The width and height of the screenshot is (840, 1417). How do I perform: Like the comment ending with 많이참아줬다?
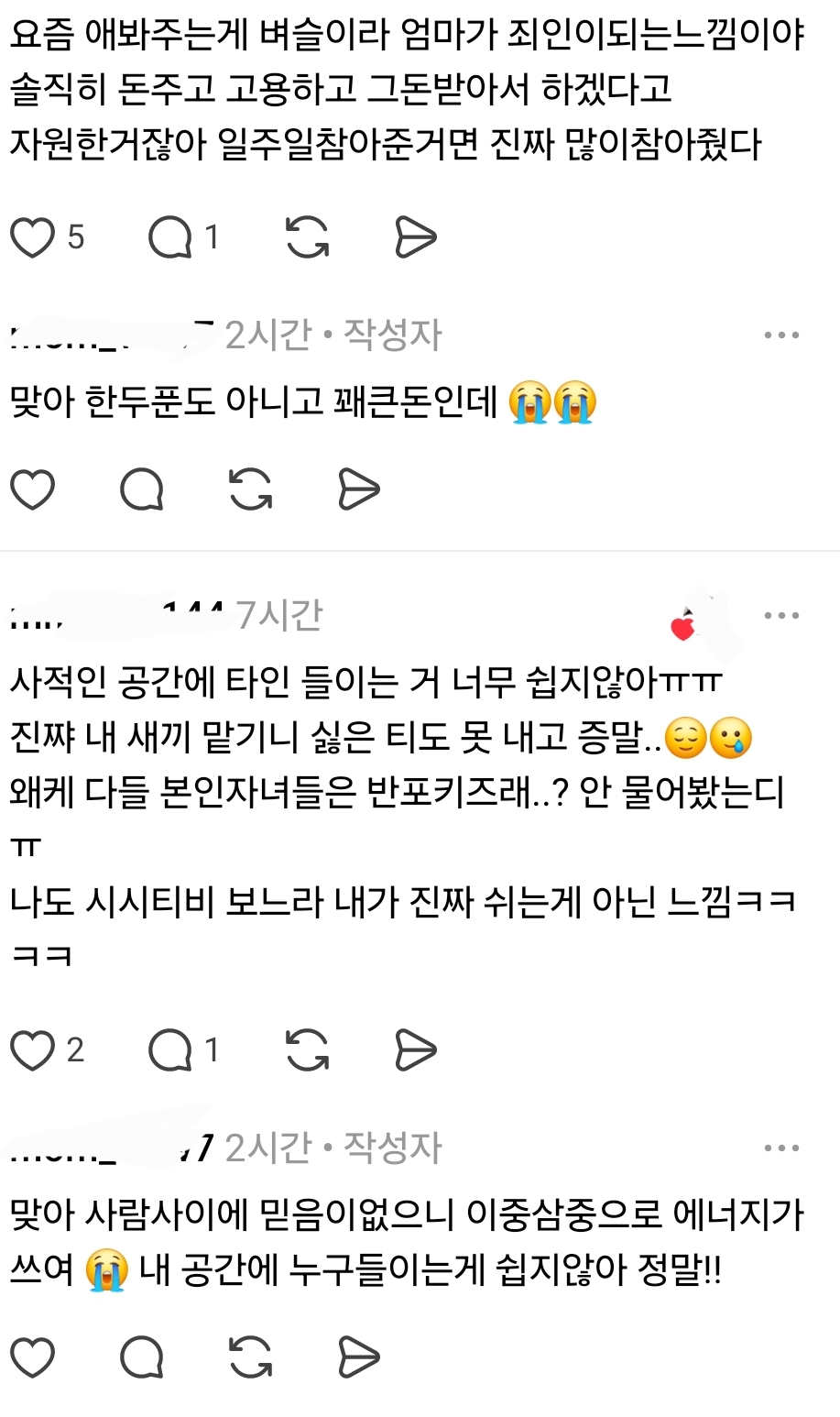[33, 237]
